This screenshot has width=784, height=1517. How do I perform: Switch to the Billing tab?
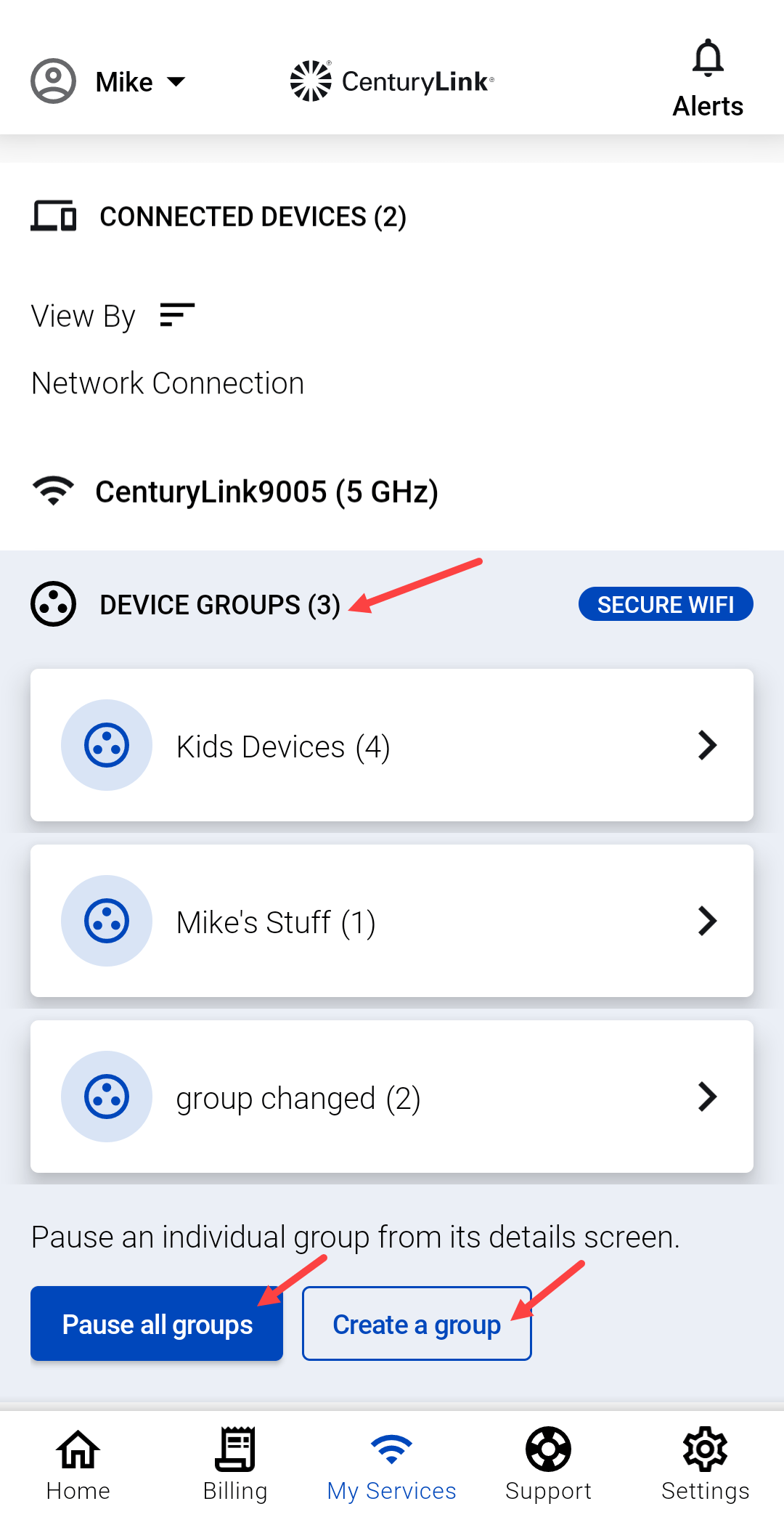[x=235, y=1463]
